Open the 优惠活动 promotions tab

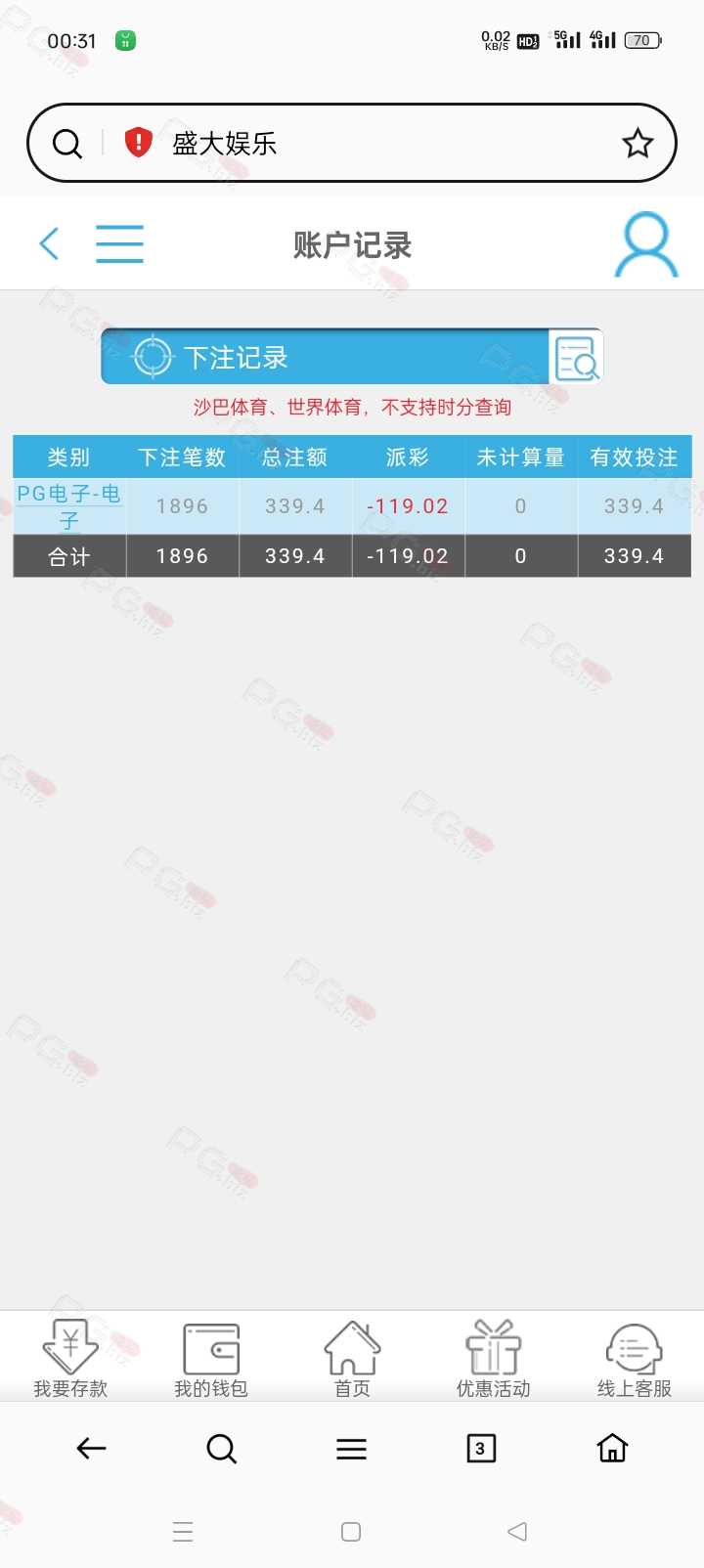point(493,1358)
